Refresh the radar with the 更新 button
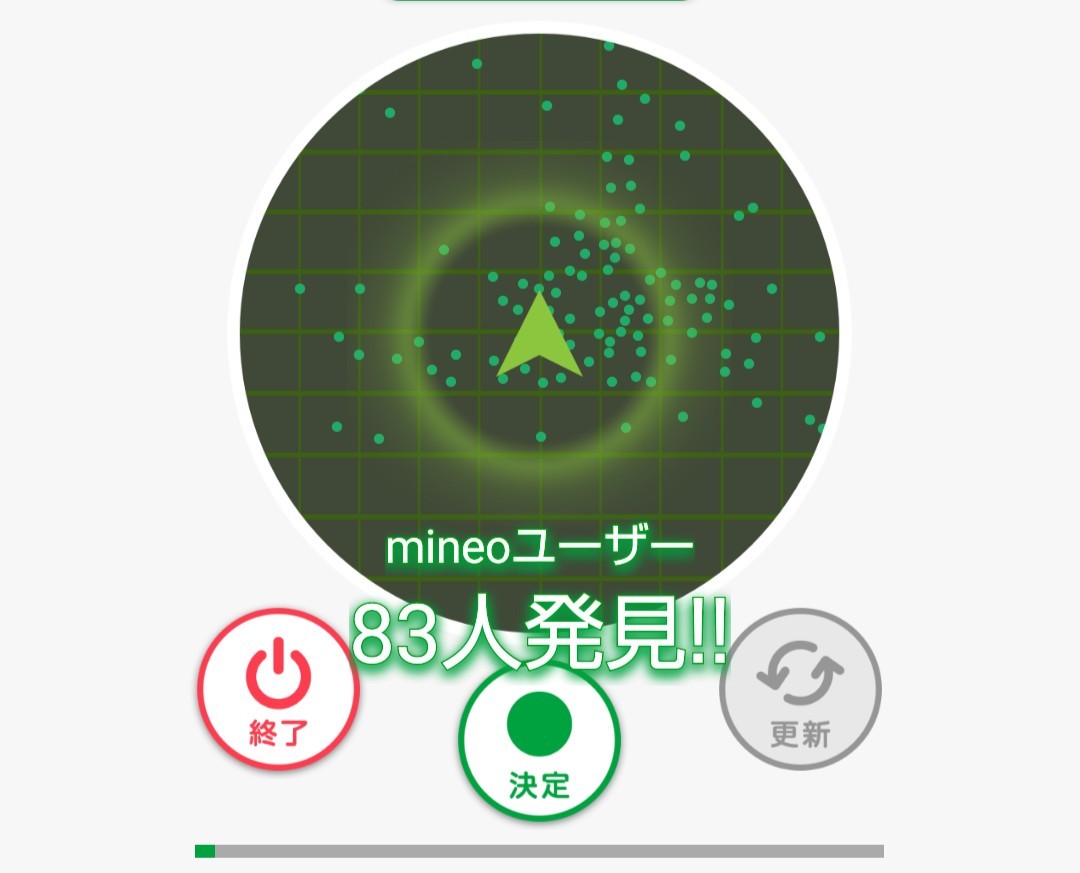The width and height of the screenshot is (1080, 873). [x=800, y=690]
